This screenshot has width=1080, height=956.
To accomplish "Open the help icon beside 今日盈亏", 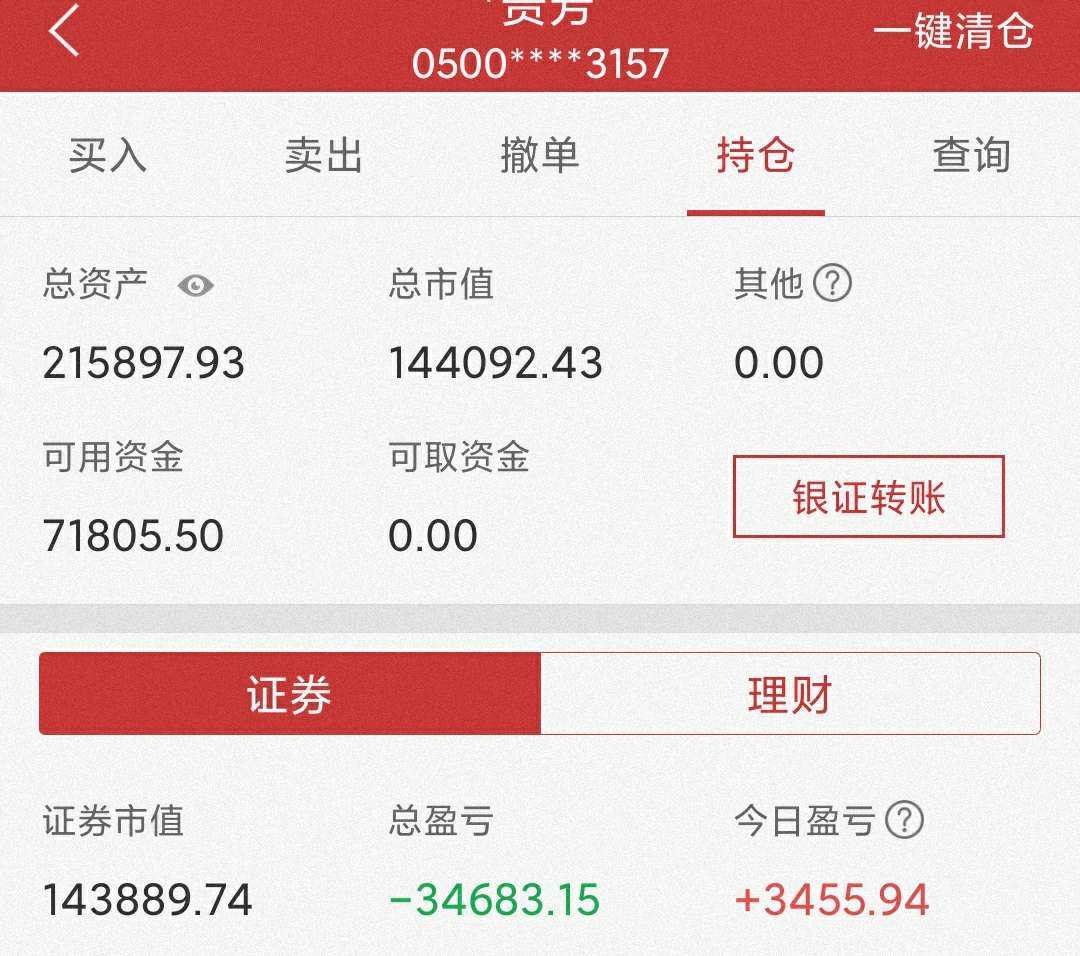I will coord(905,821).
